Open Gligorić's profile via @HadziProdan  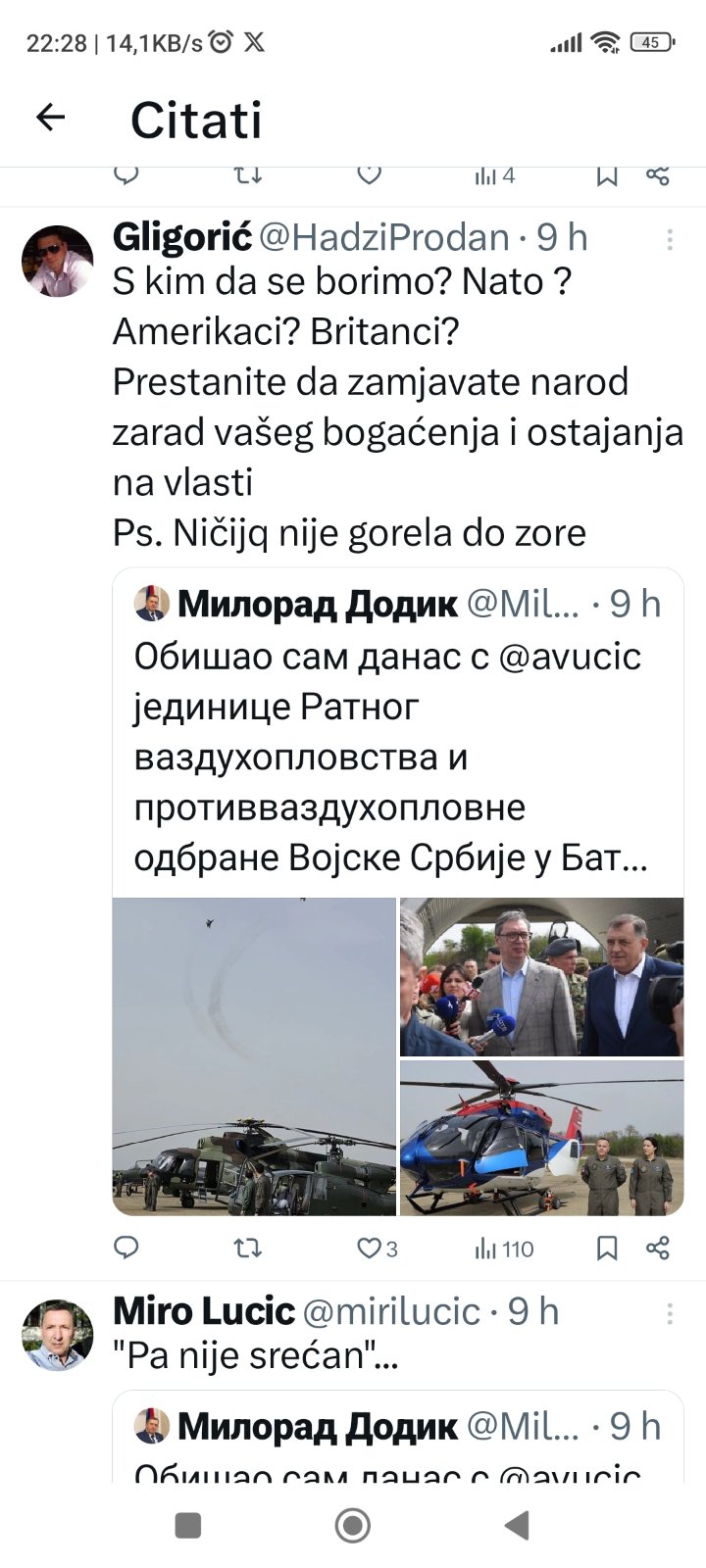[x=382, y=237]
